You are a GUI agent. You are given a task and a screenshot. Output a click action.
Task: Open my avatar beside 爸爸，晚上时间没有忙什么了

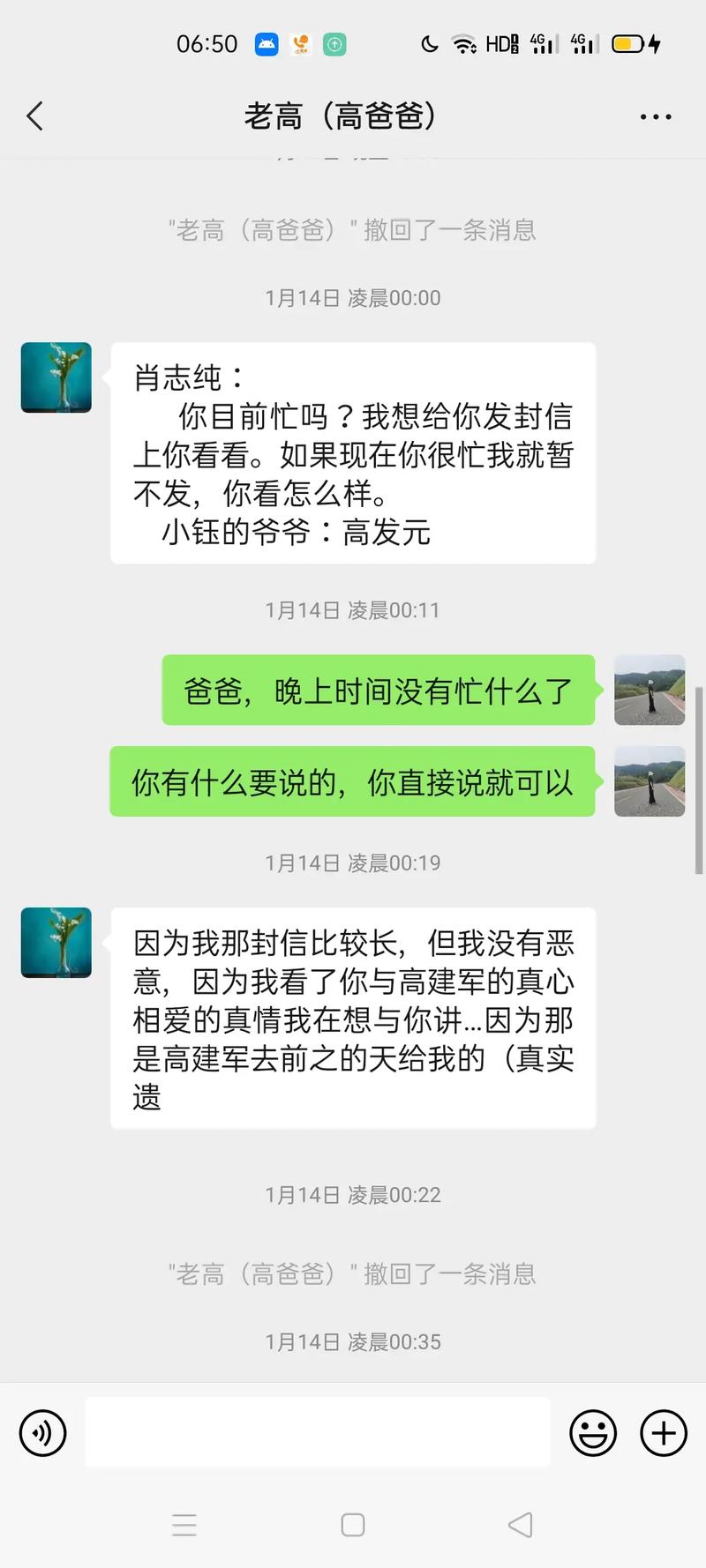click(650, 690)
